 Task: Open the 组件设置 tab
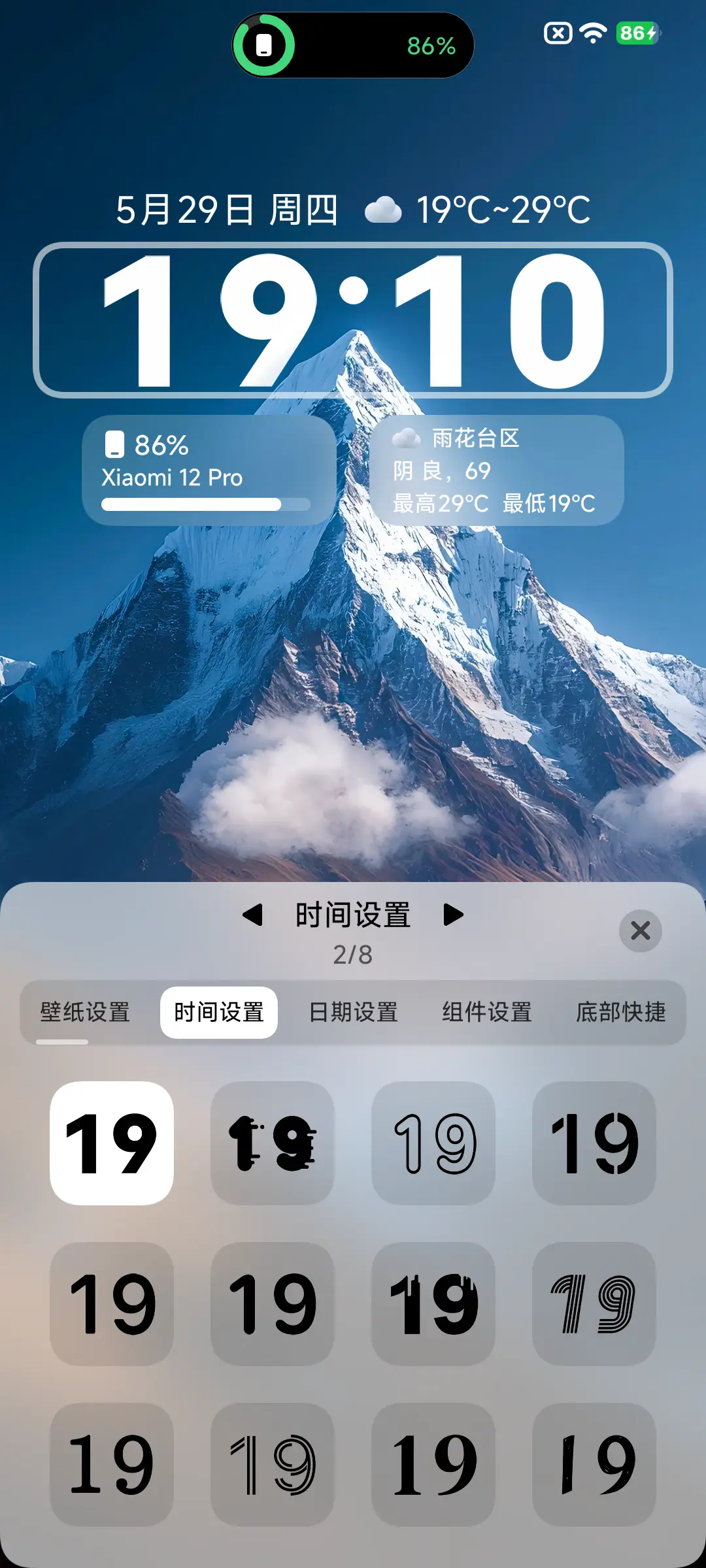click(488, 1011)
